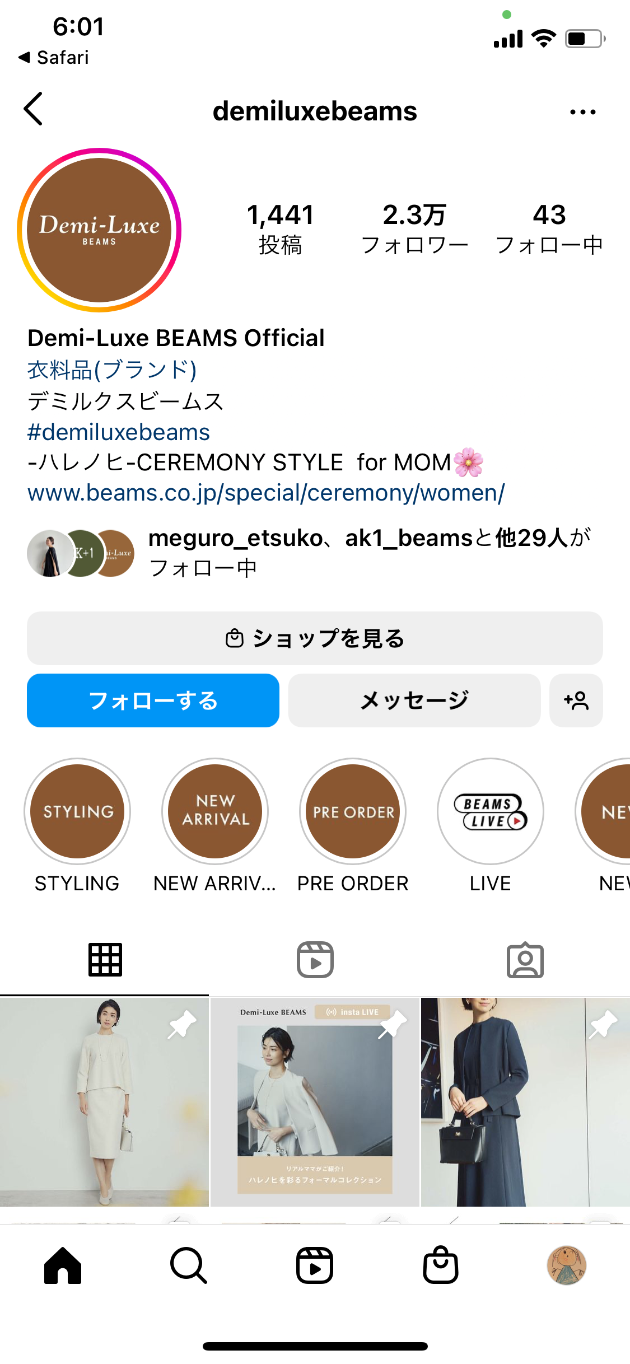Open the Search tab in bottom bar
The image size is (630, 1364).
coord(188,1265)
